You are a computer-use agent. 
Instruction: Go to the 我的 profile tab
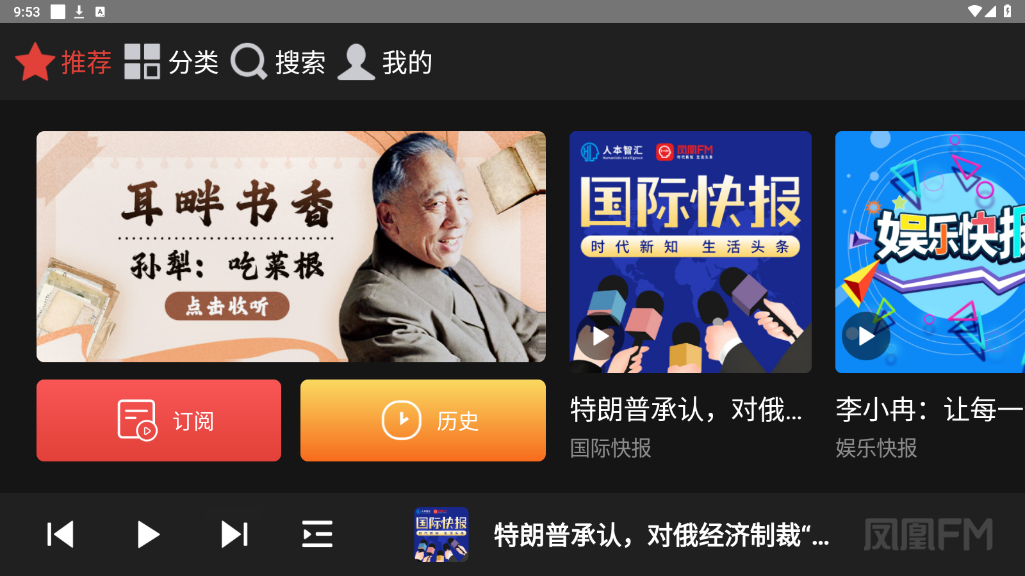pos(385,62)
